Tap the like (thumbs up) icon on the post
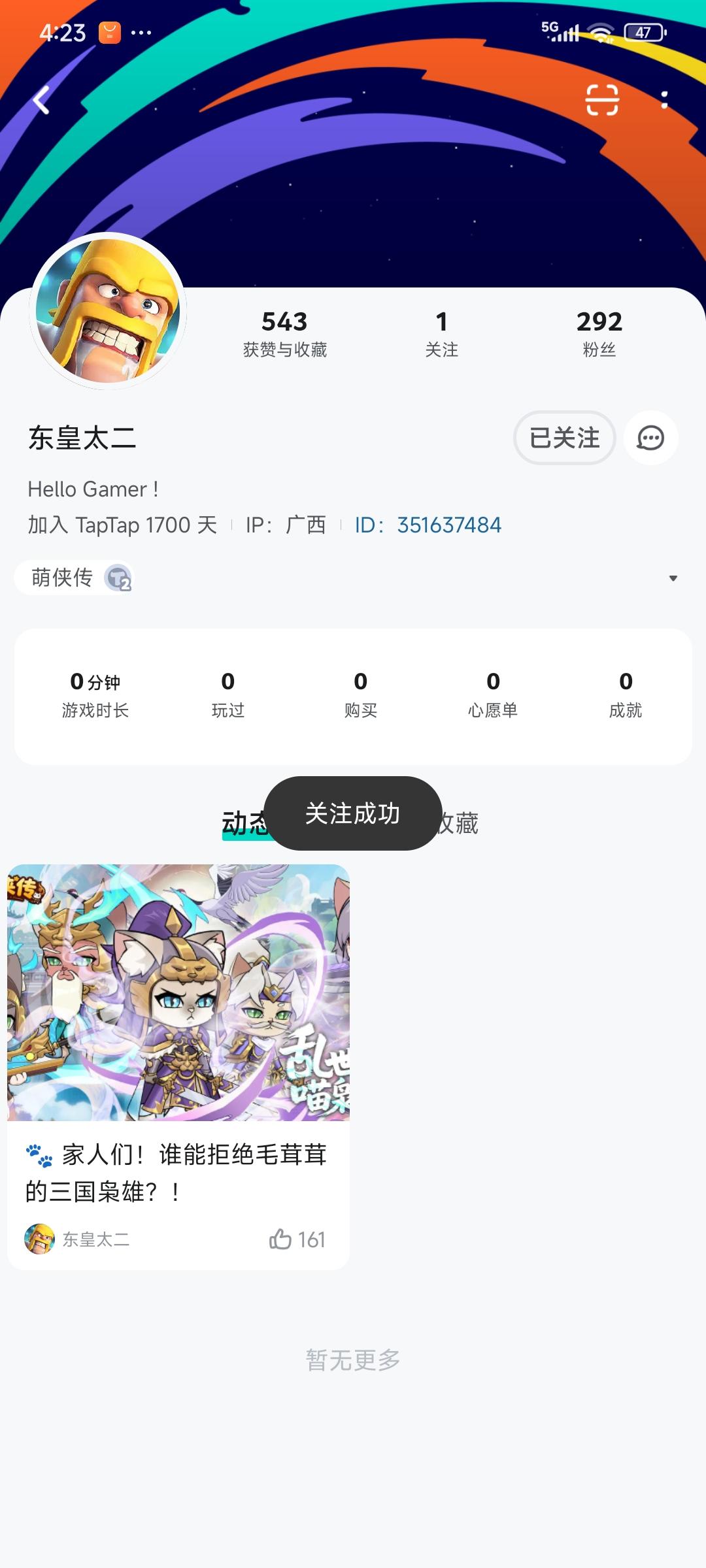This screenshot has width=706, height=1568. pos(284,1239)
